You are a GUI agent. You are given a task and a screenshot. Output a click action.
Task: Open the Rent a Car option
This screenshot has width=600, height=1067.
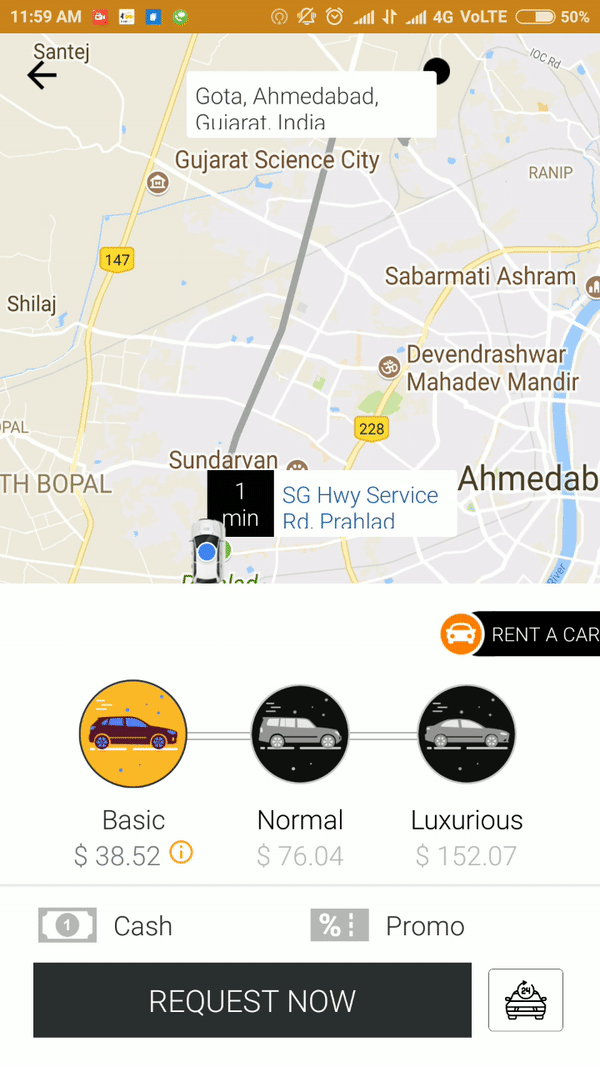(522, 635)
